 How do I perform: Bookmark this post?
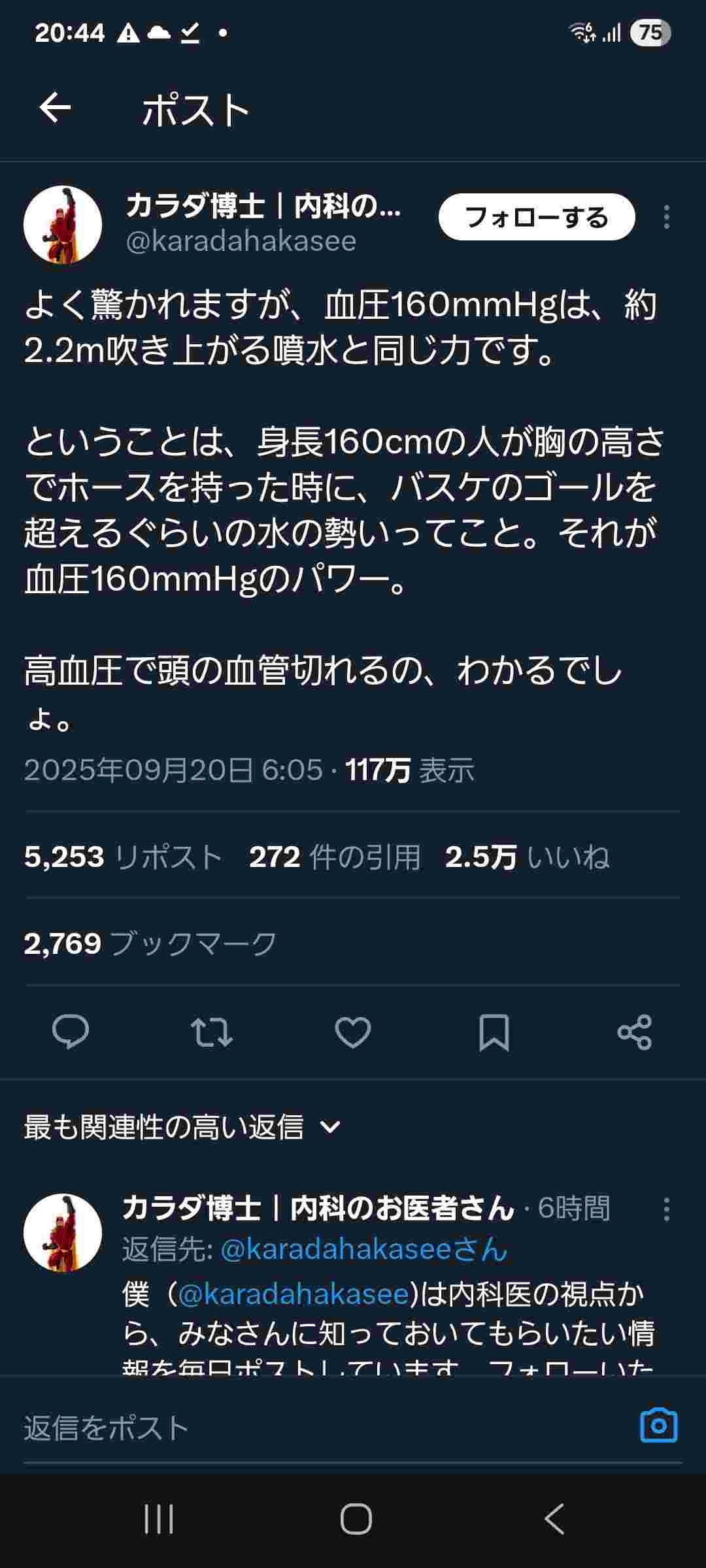point(494,1032)
